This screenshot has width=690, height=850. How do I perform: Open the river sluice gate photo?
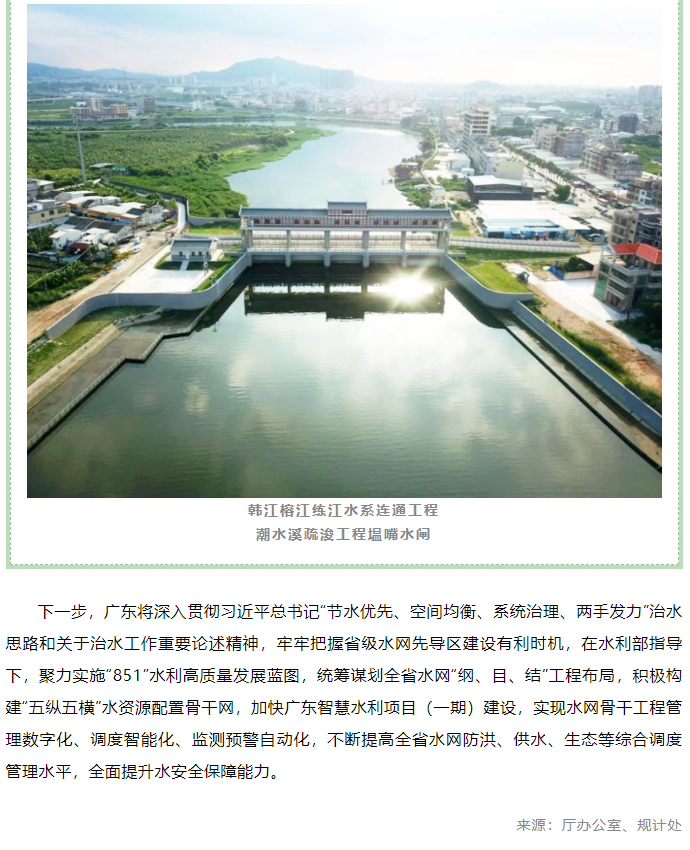pyautogui.click(x=344, y=250)
